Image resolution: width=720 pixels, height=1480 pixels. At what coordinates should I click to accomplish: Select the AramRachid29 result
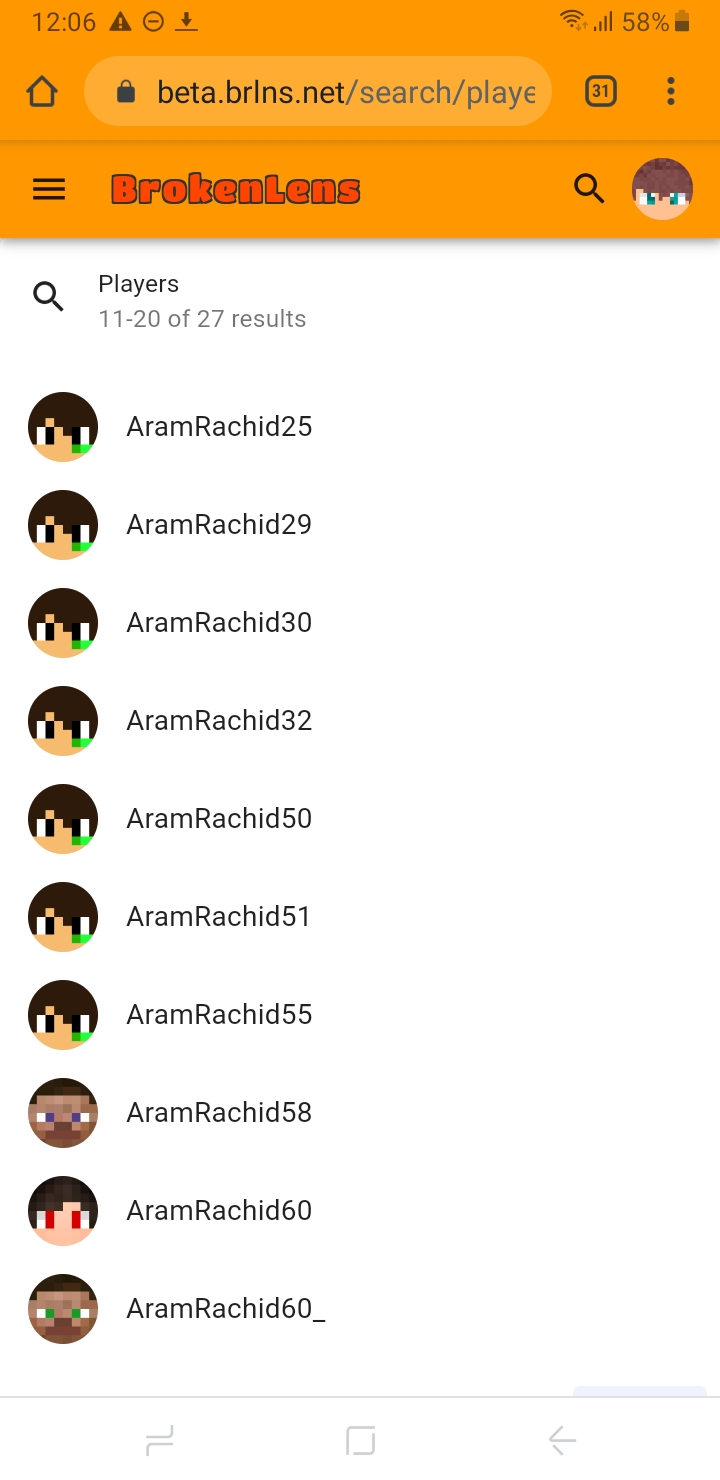(360, 525)
